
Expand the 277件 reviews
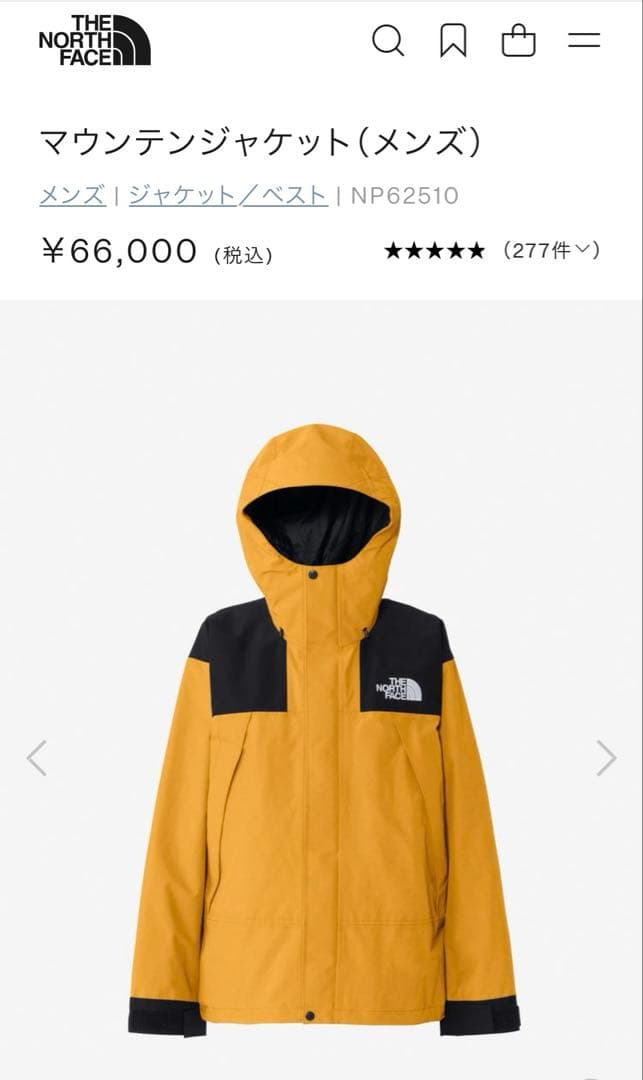tap(551, 250)
